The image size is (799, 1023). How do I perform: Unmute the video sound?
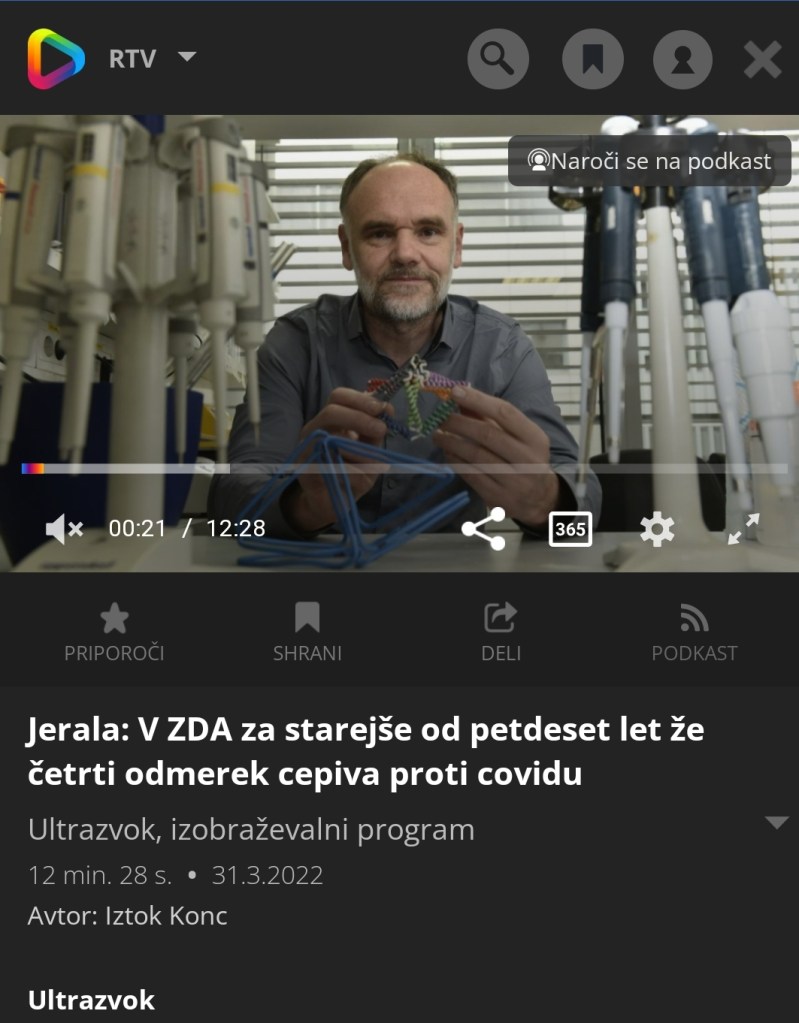point(63,528)
